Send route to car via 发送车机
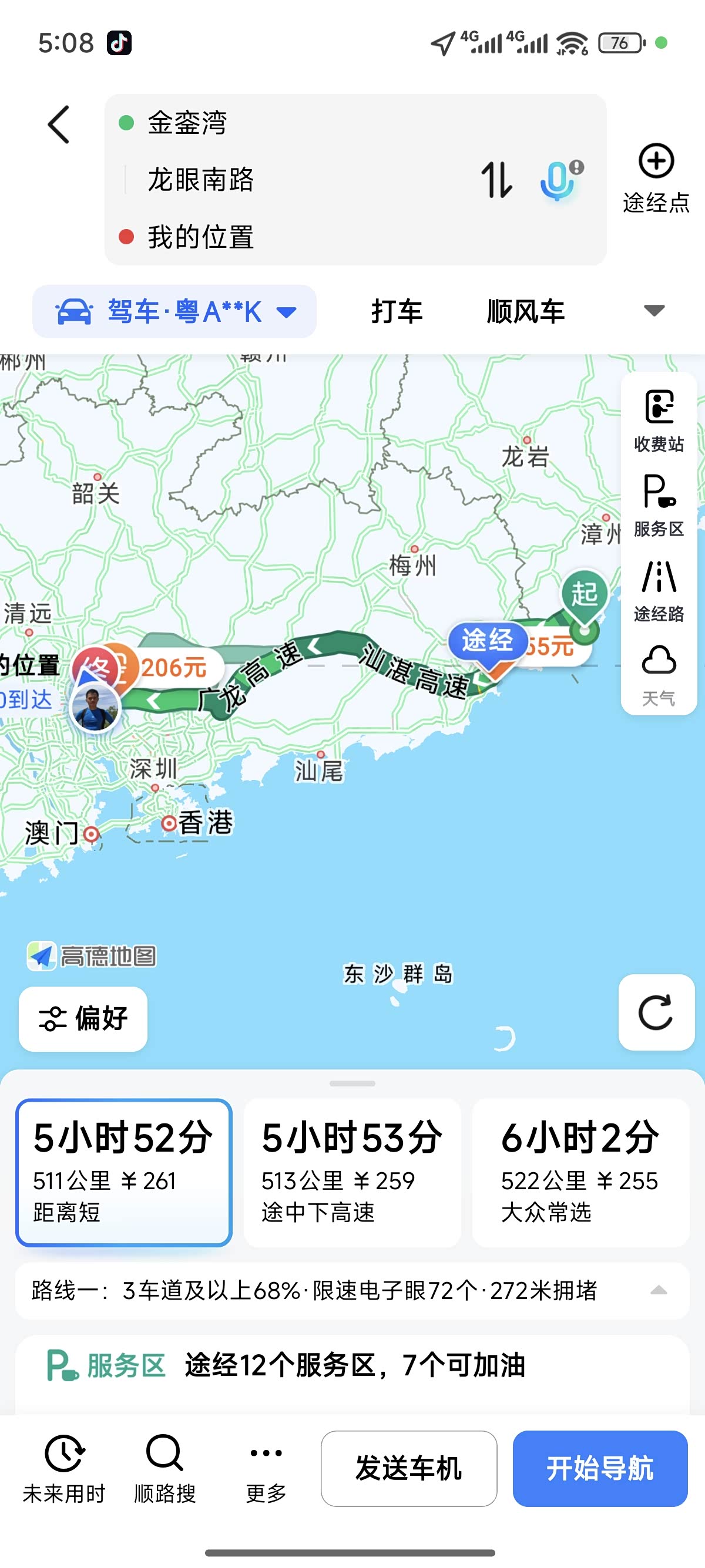Image resolution: width=705 pixels, height=1568 pixels. [x=408, y=1468]
